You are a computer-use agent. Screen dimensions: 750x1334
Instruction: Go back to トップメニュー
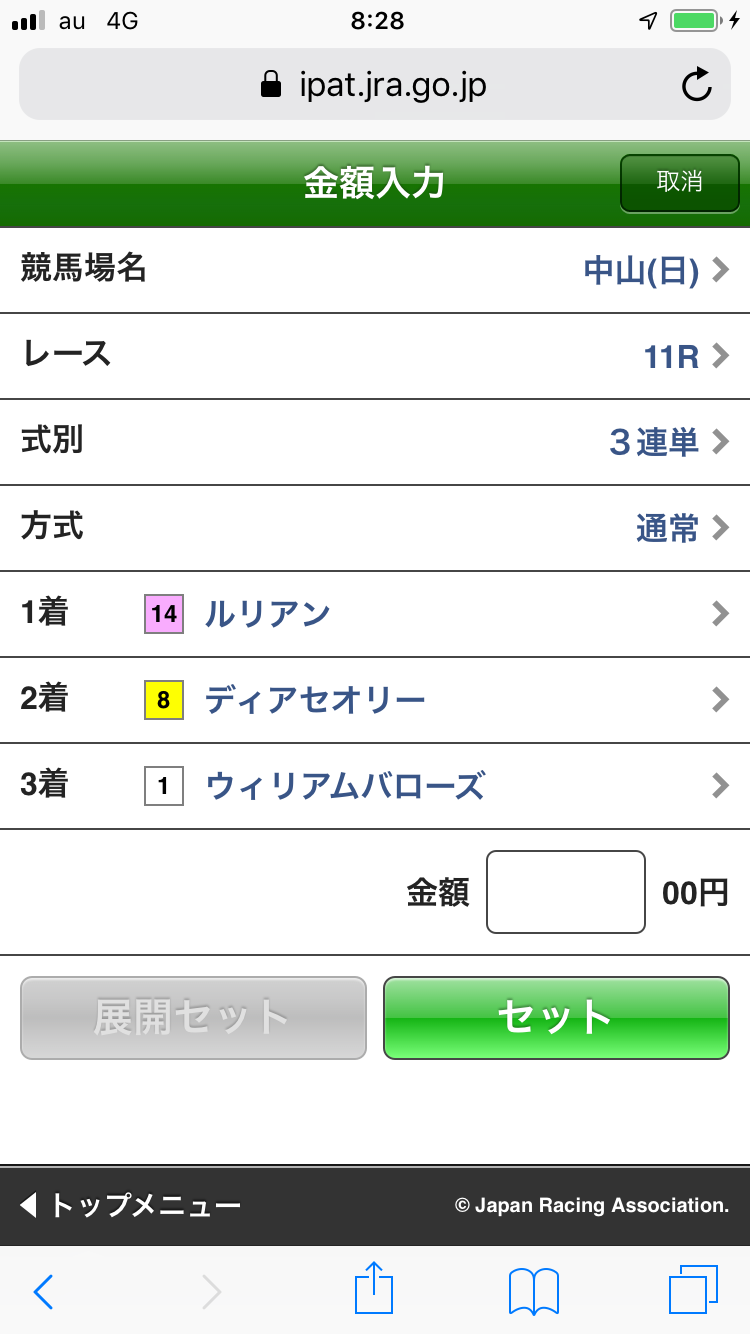pos(130,1205)
